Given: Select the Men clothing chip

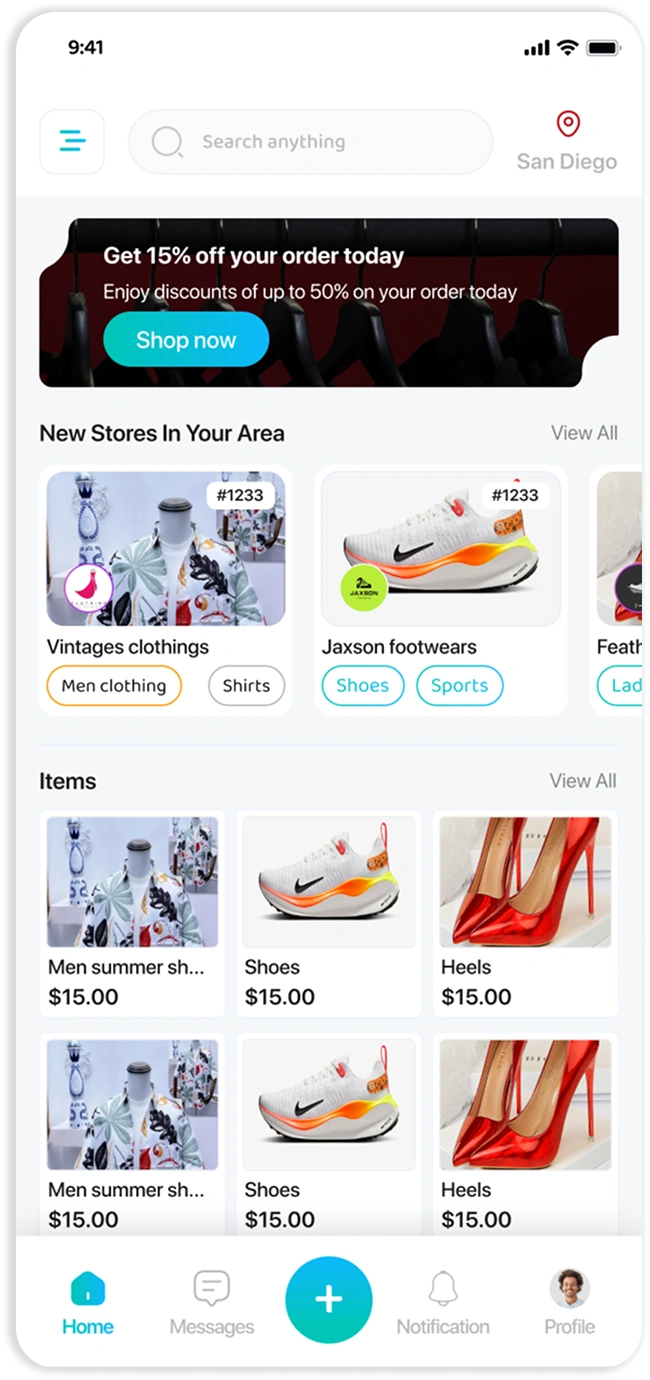Looking at the screenshot, I should point(114,686).
